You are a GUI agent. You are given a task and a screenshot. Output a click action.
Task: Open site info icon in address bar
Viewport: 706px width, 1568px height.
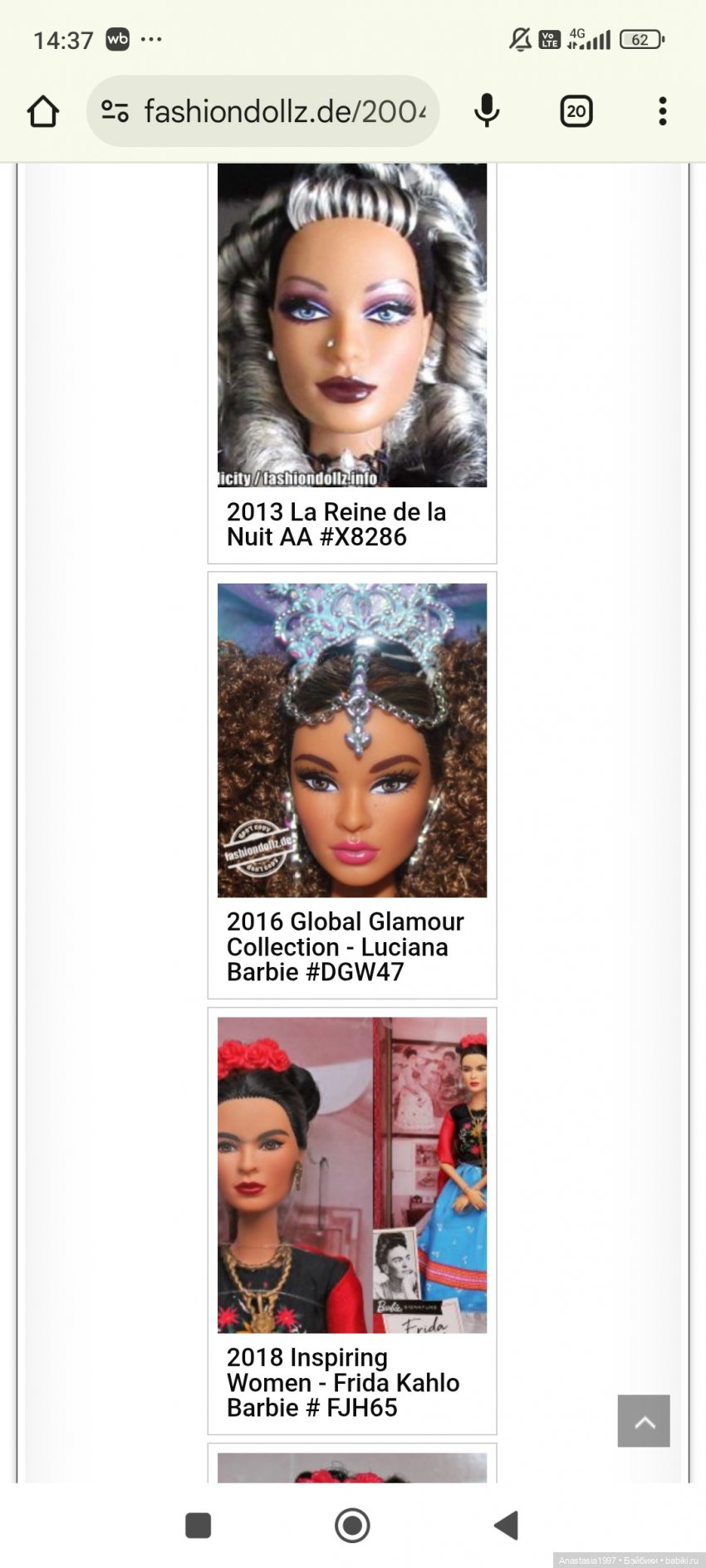coord(115,111)
